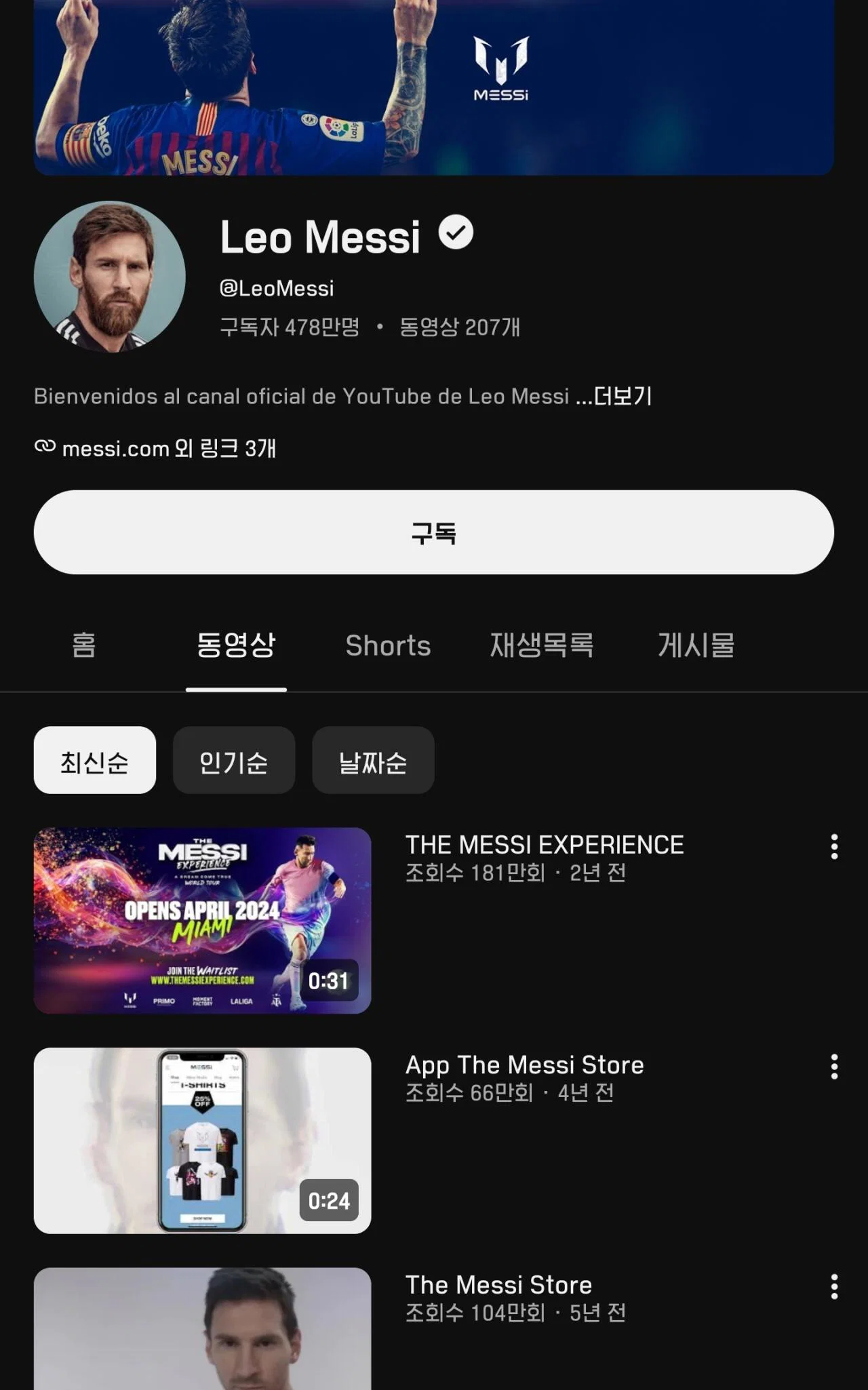Open options for THE MESSI EXPERIENCE video
Image resolution: width=868 pixels, height=1390 pixels.
(834, 847)
